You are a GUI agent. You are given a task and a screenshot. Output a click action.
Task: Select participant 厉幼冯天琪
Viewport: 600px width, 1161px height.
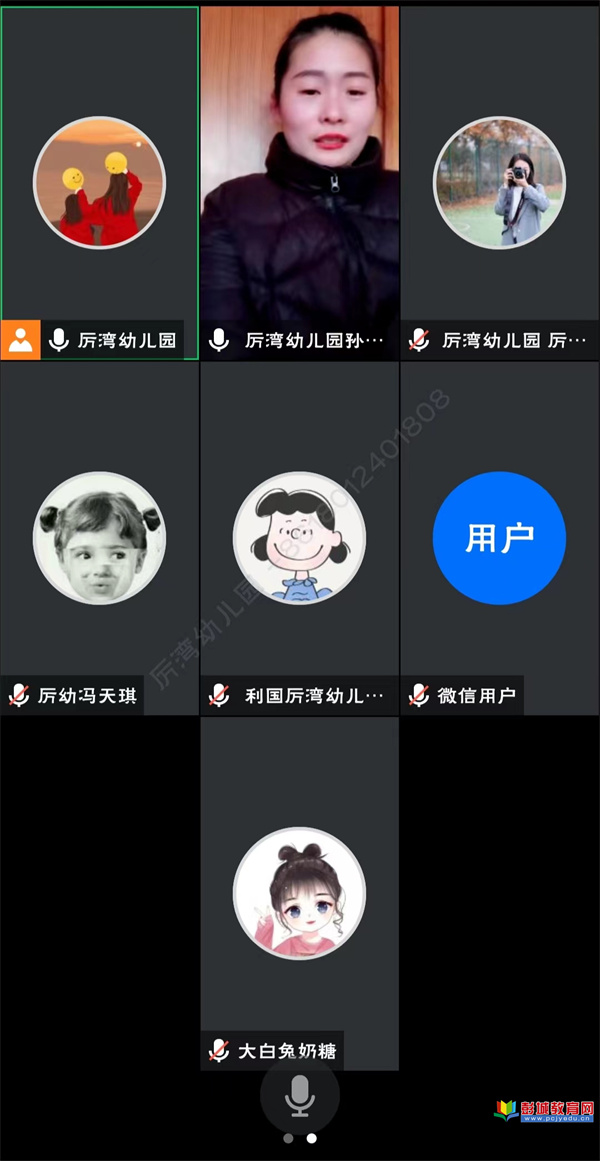(99, 538)
